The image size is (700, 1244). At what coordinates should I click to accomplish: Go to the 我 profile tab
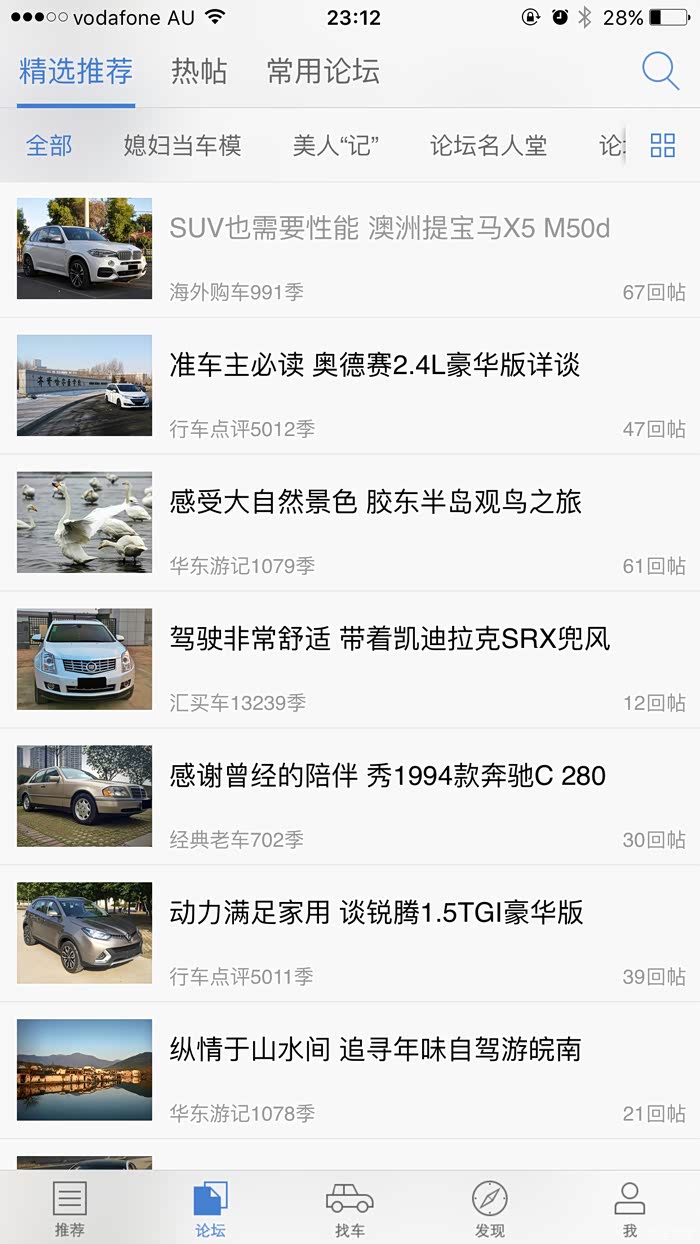(630, 1208)
